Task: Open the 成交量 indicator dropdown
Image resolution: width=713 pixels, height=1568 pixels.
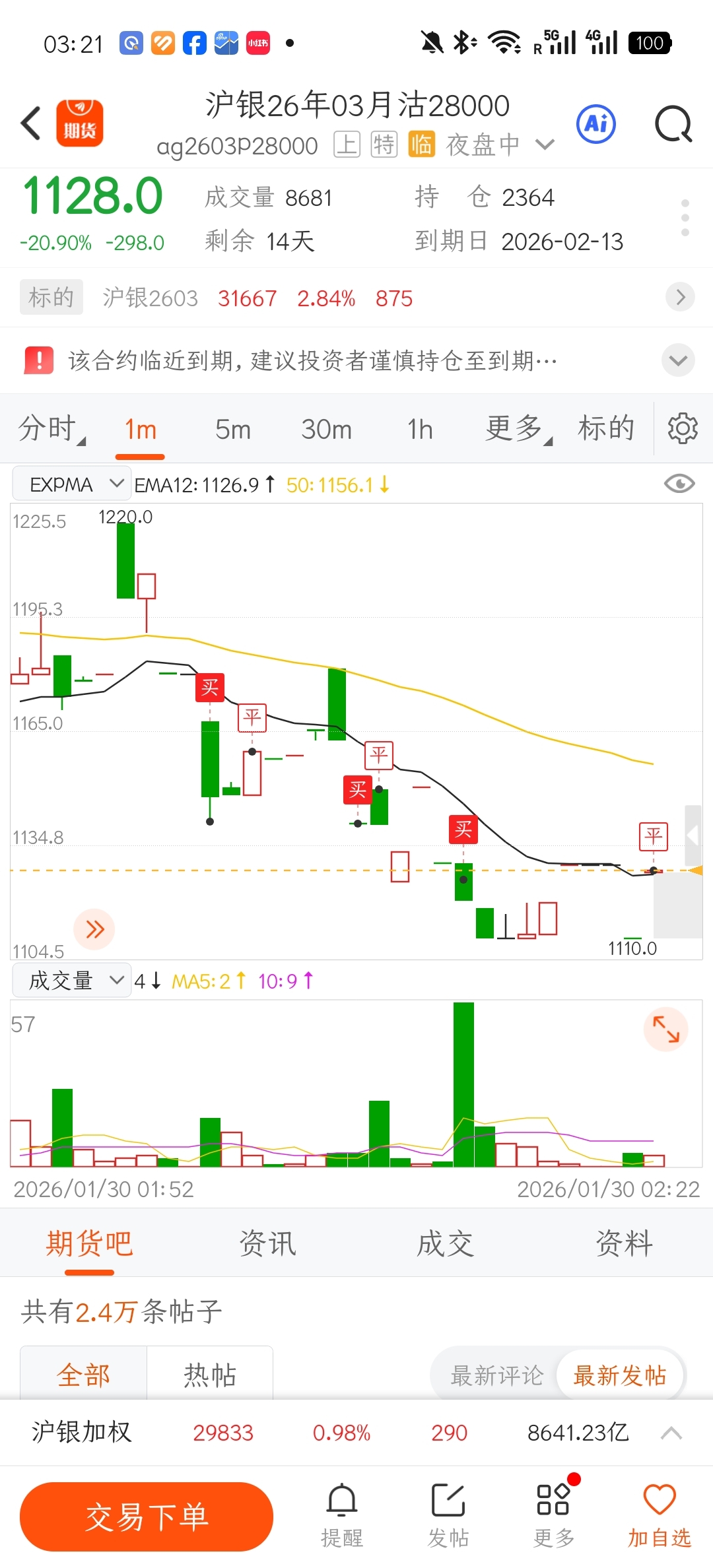Action: point(71,981)
